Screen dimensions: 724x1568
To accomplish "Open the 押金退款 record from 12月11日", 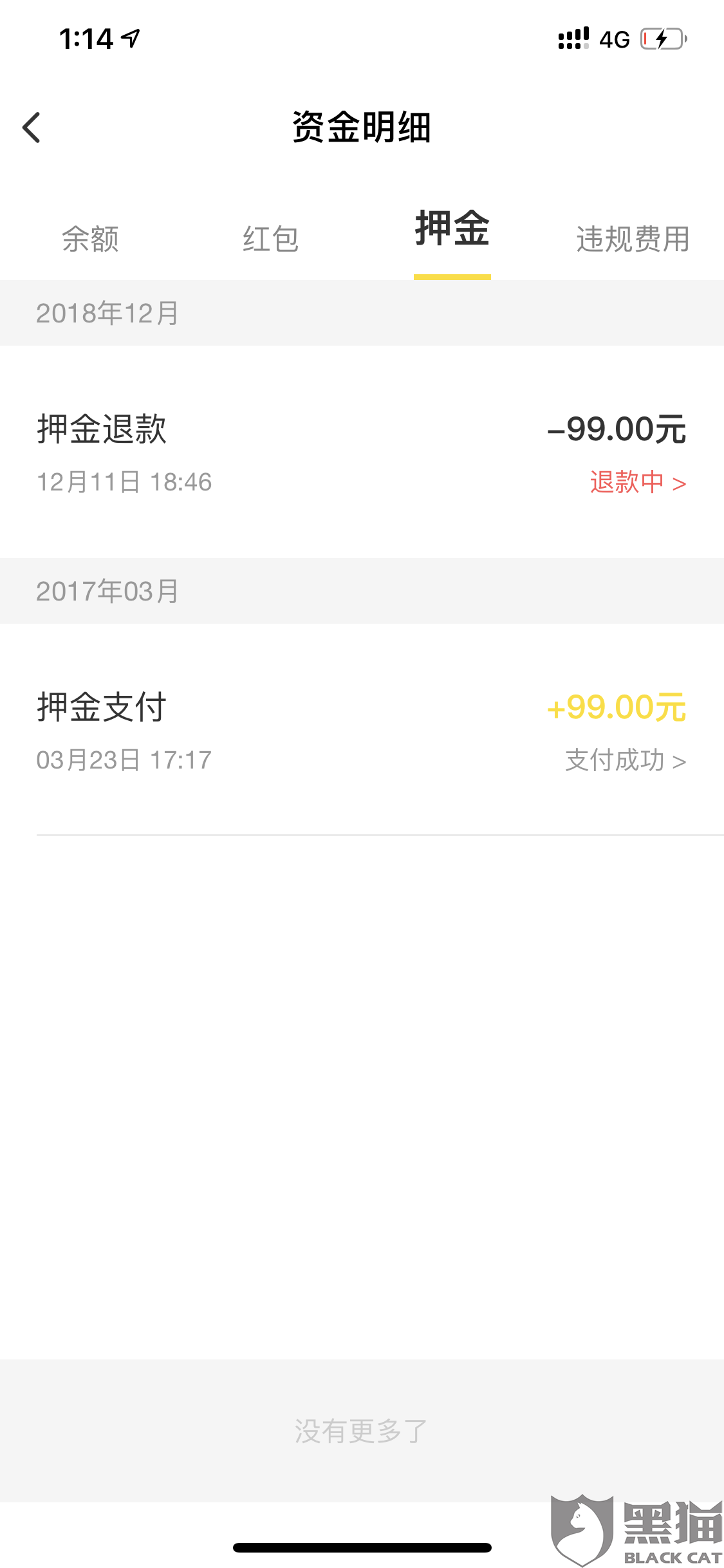I will pyautogui.click(x=362, y=453).
